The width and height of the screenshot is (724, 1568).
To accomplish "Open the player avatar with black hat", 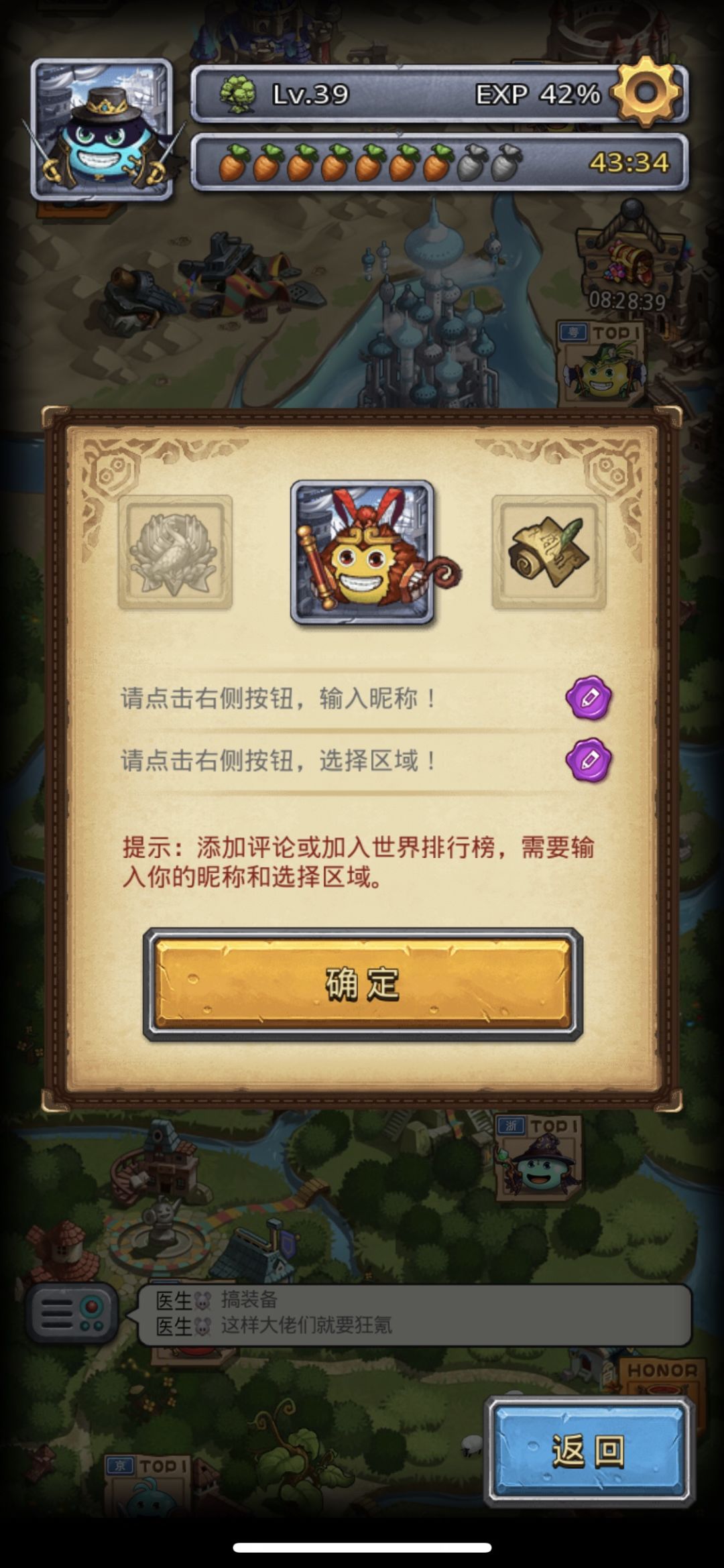I will [102, 129].
